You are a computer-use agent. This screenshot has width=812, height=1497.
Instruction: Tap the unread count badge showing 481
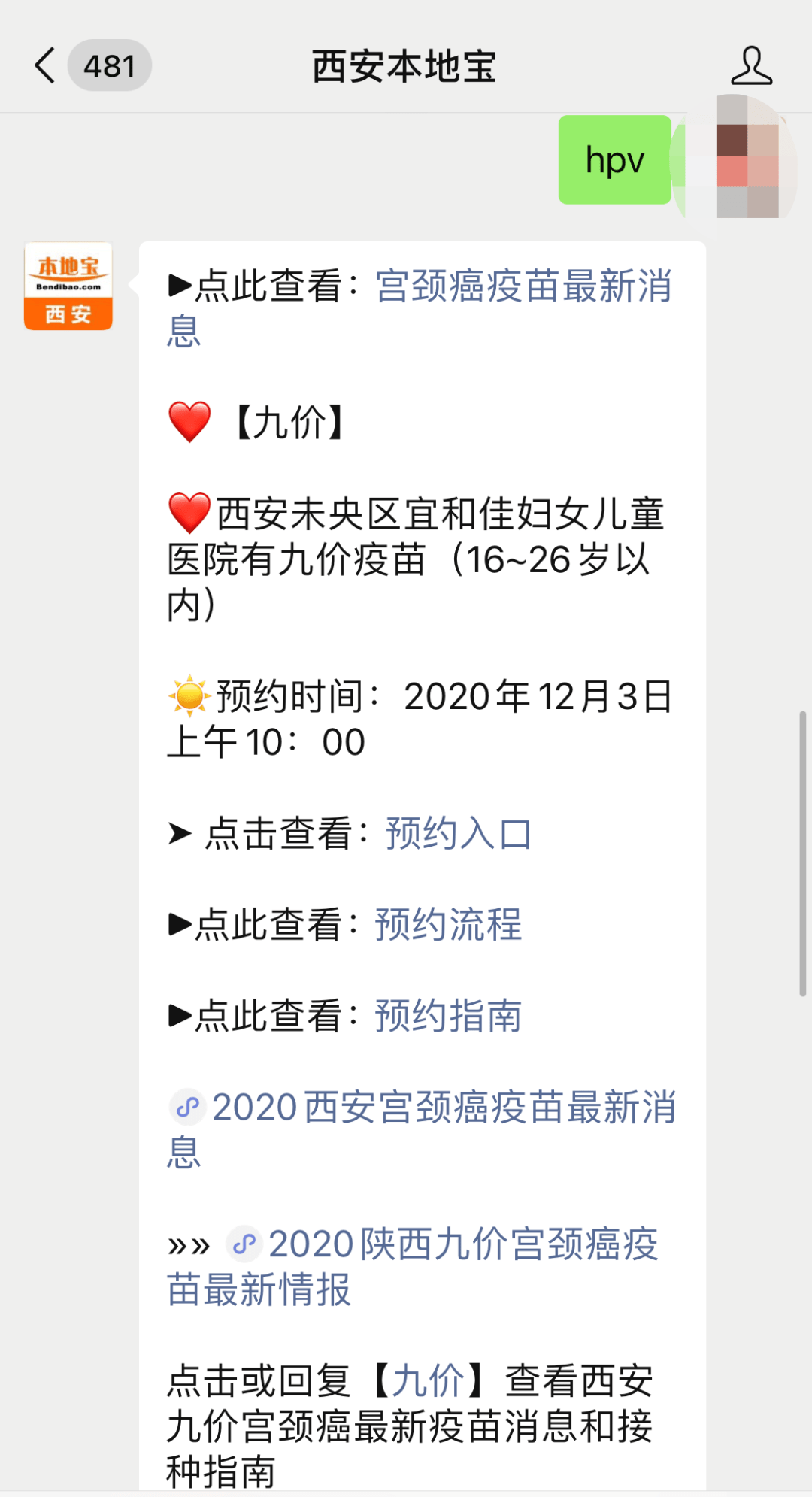click(111, 65)
